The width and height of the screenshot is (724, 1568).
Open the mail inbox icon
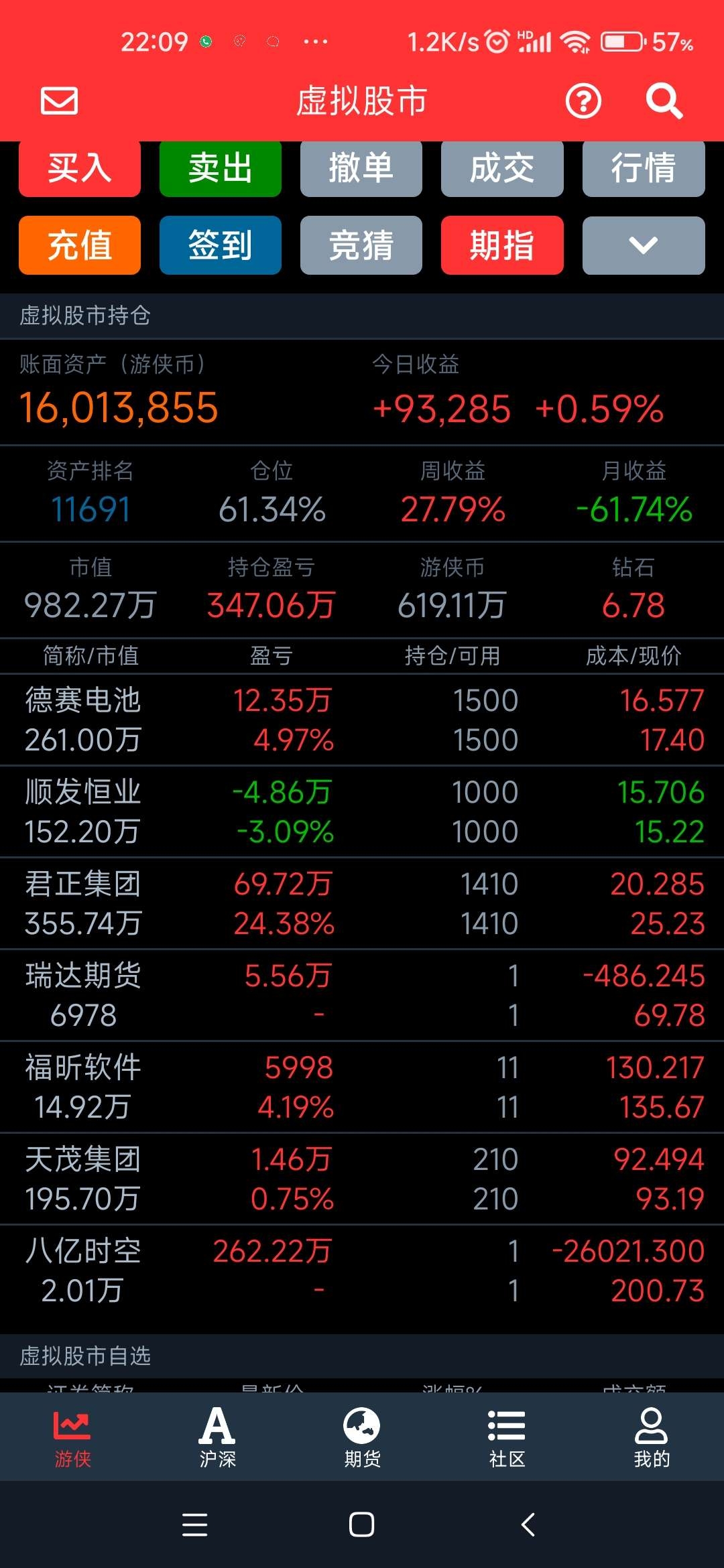[x=59, y=101]
